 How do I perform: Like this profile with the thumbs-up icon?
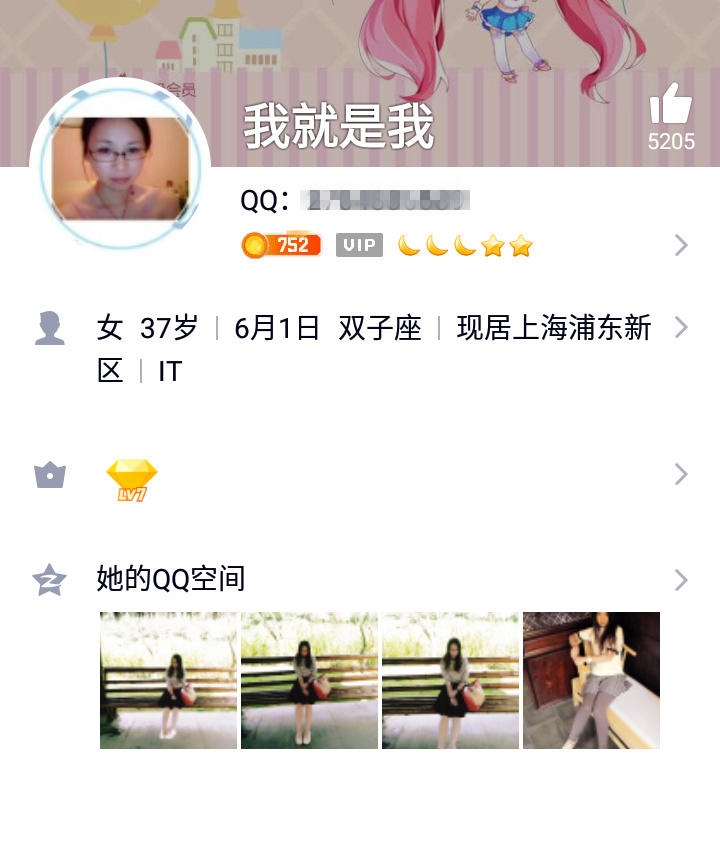670,105
